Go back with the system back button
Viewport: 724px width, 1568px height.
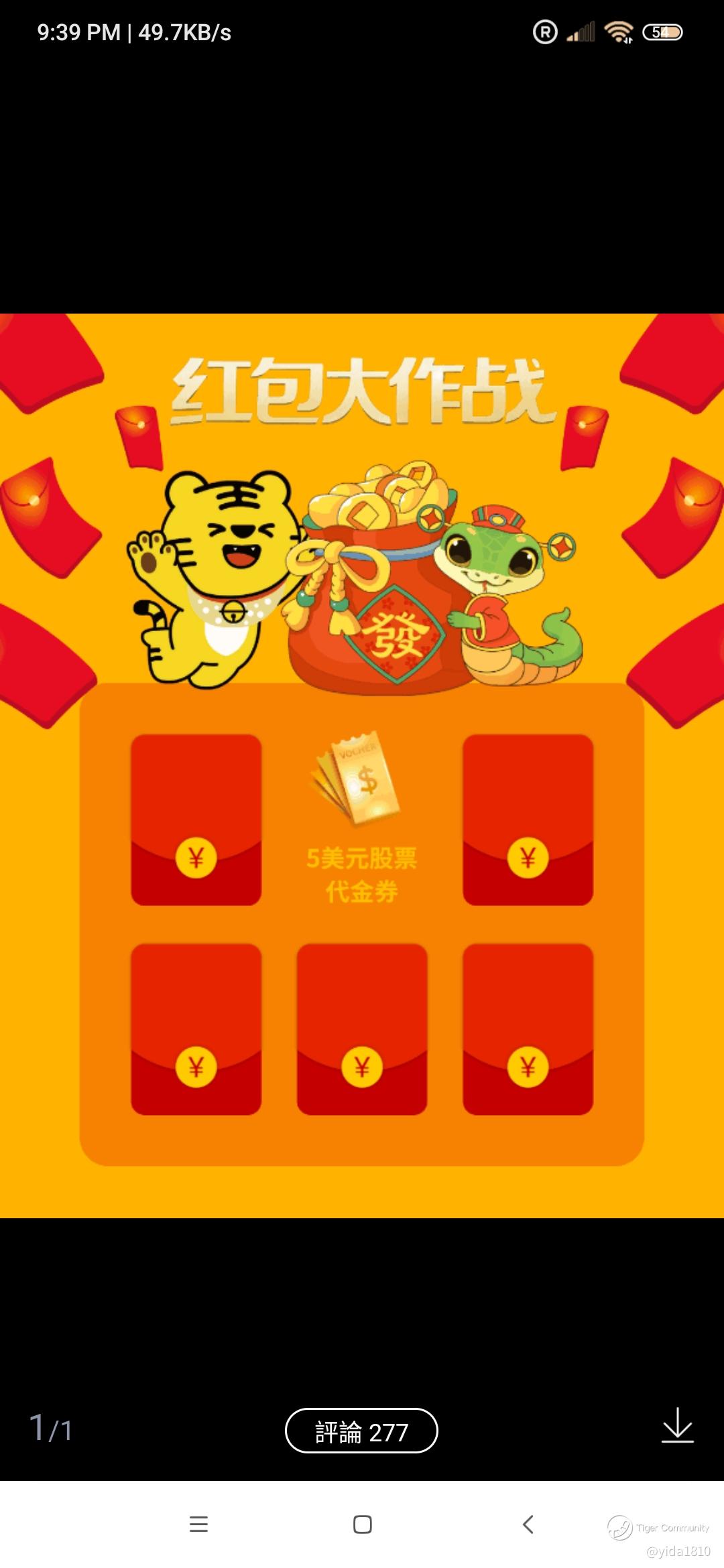click(528, 1524)
